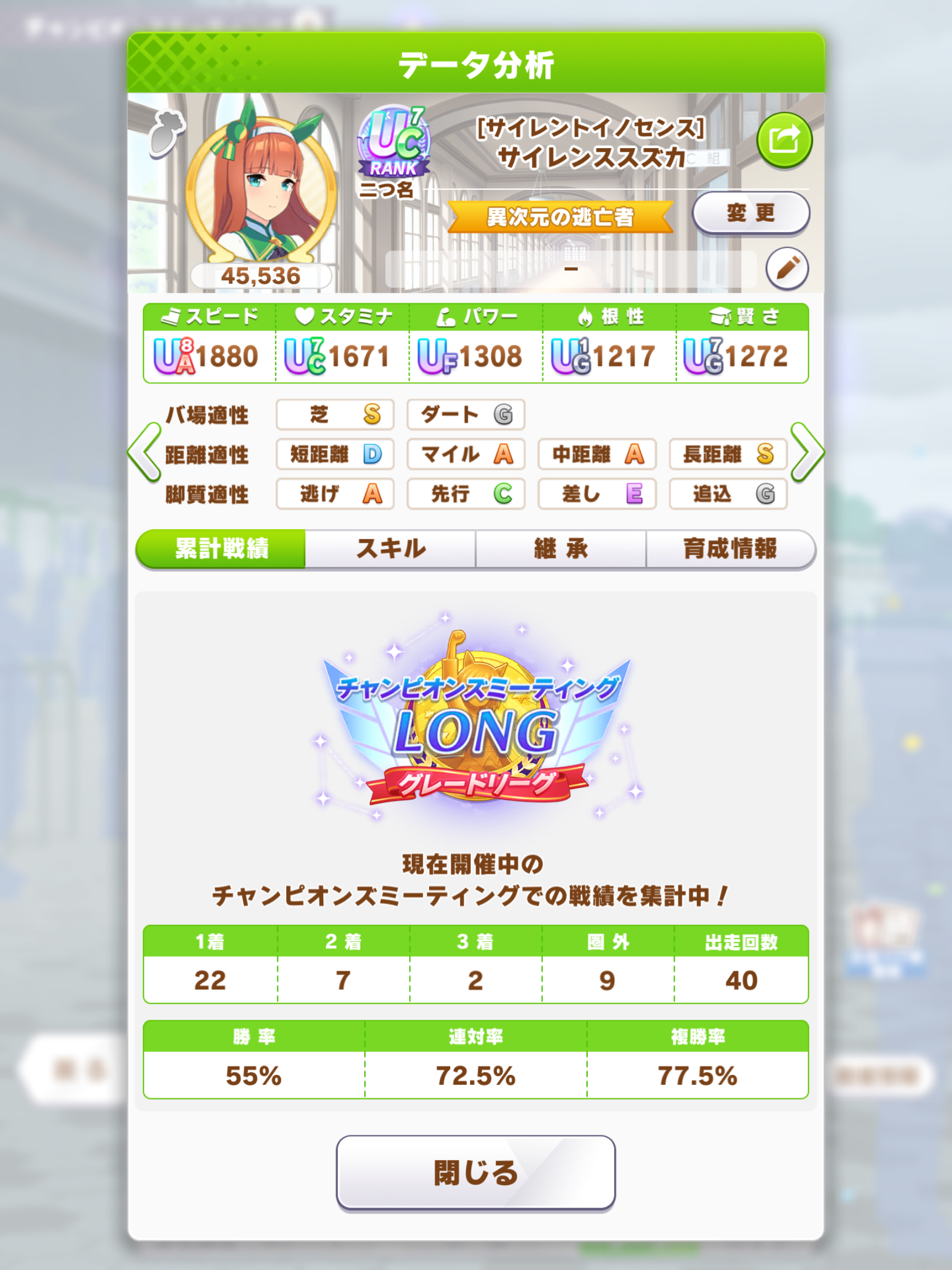Go to the previous character with the left arrow

click(145, 453)
